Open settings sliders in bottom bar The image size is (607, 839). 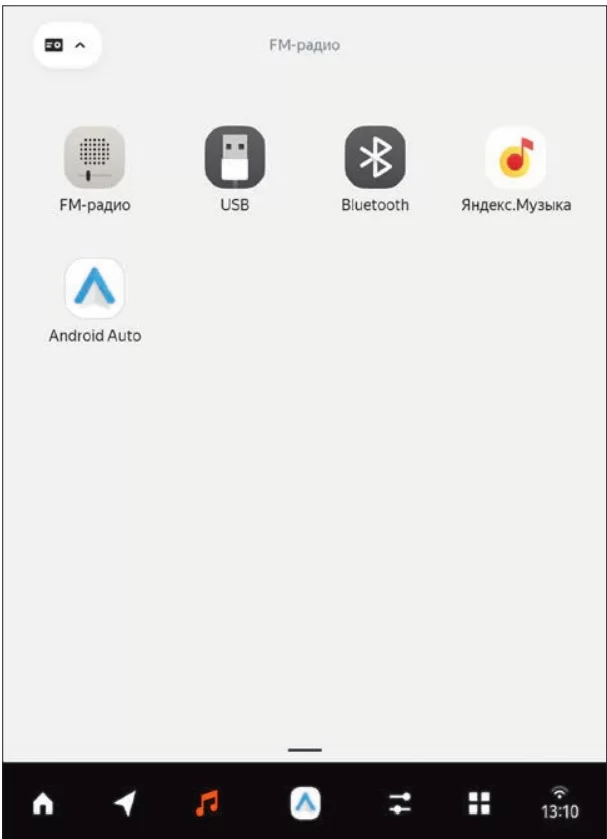tap(400, 802)
